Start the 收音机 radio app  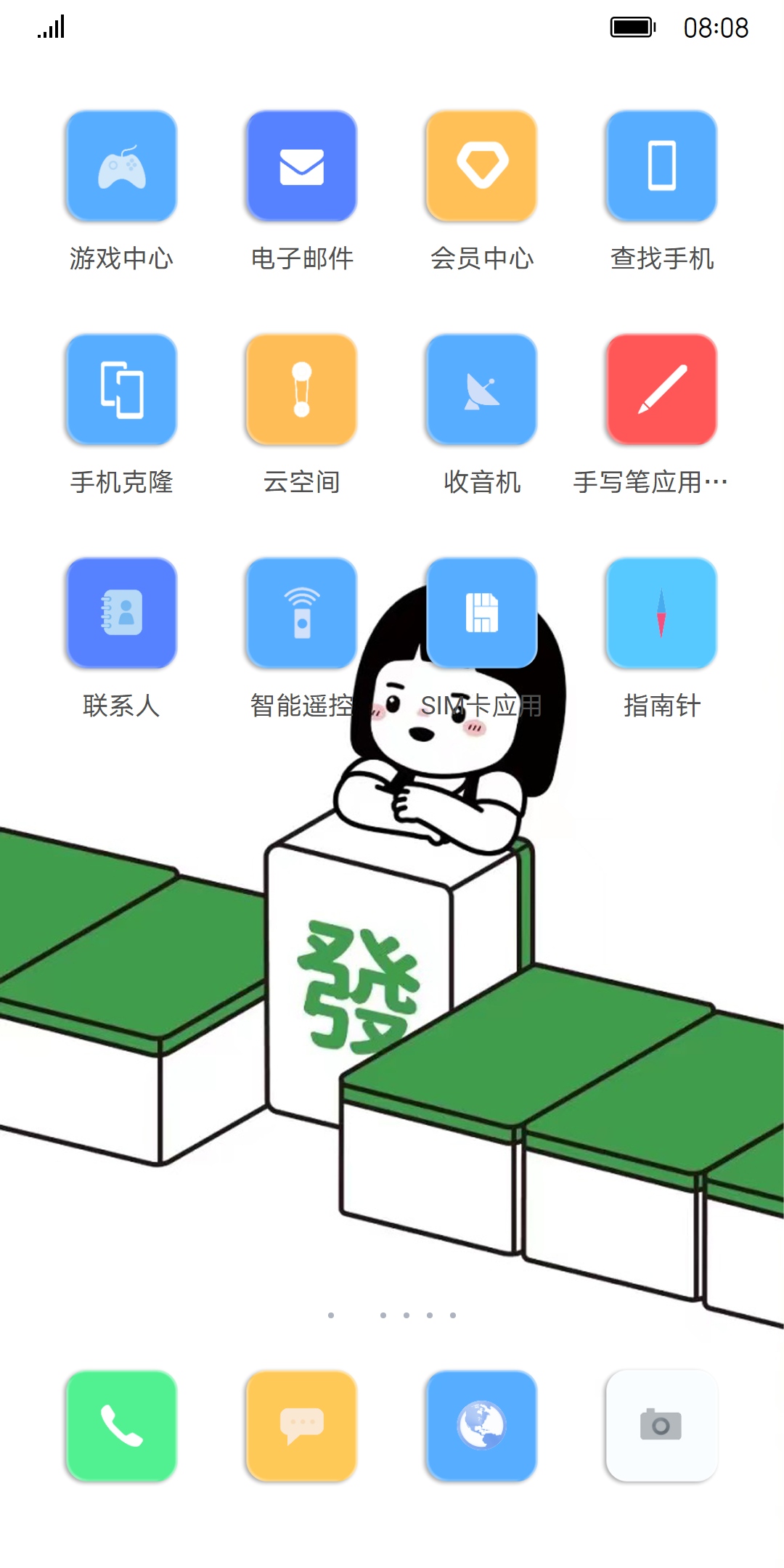tap(481, 390)
